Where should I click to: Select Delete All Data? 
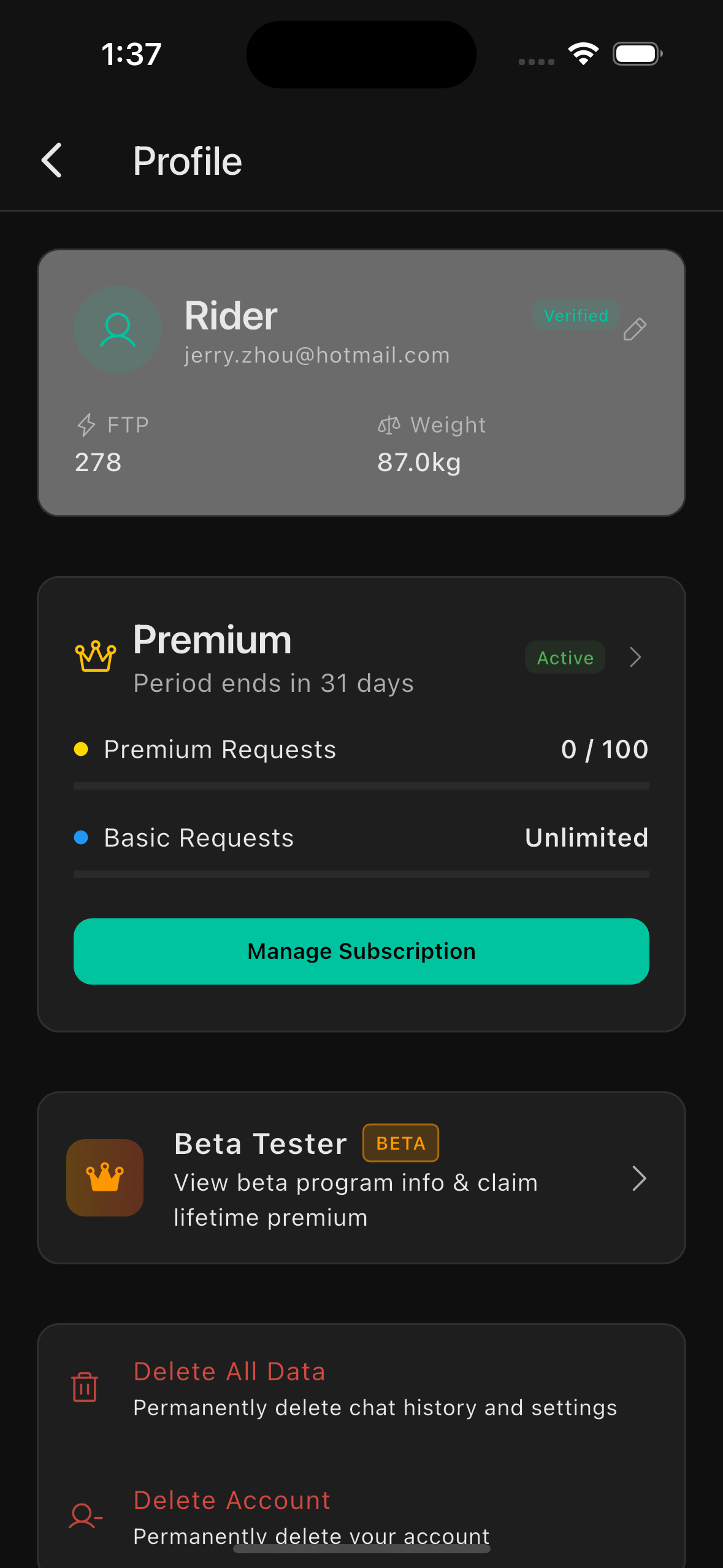[x=229, y=1372]
